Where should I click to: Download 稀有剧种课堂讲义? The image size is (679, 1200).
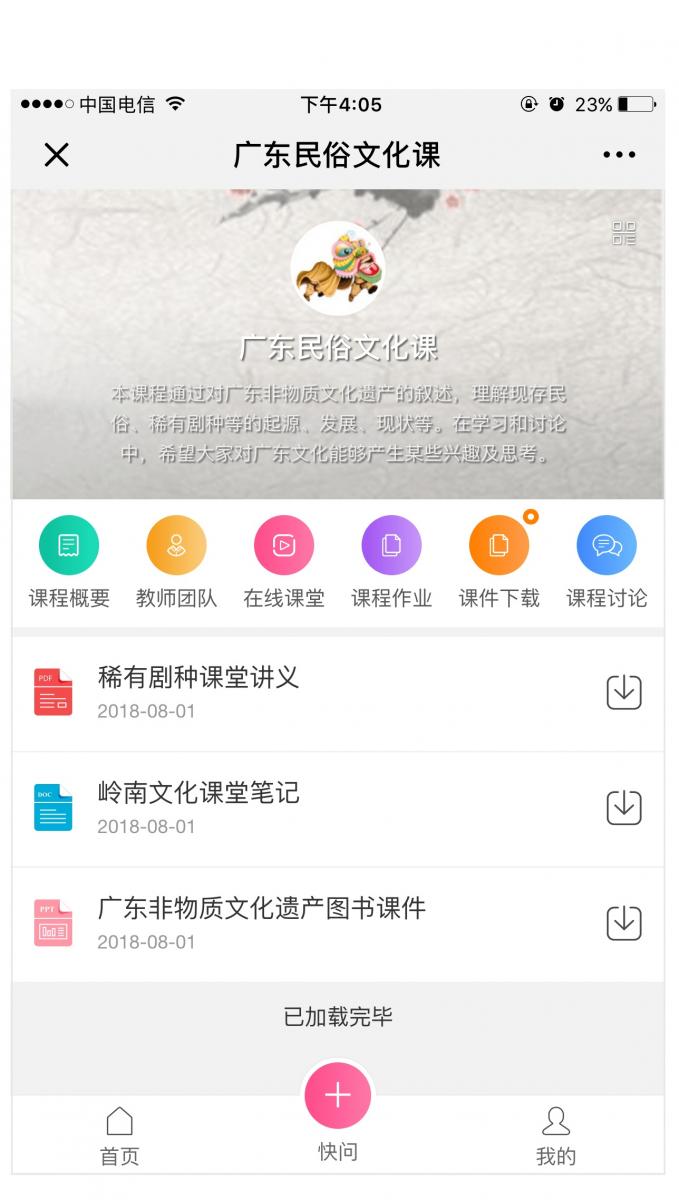(624, 692)
